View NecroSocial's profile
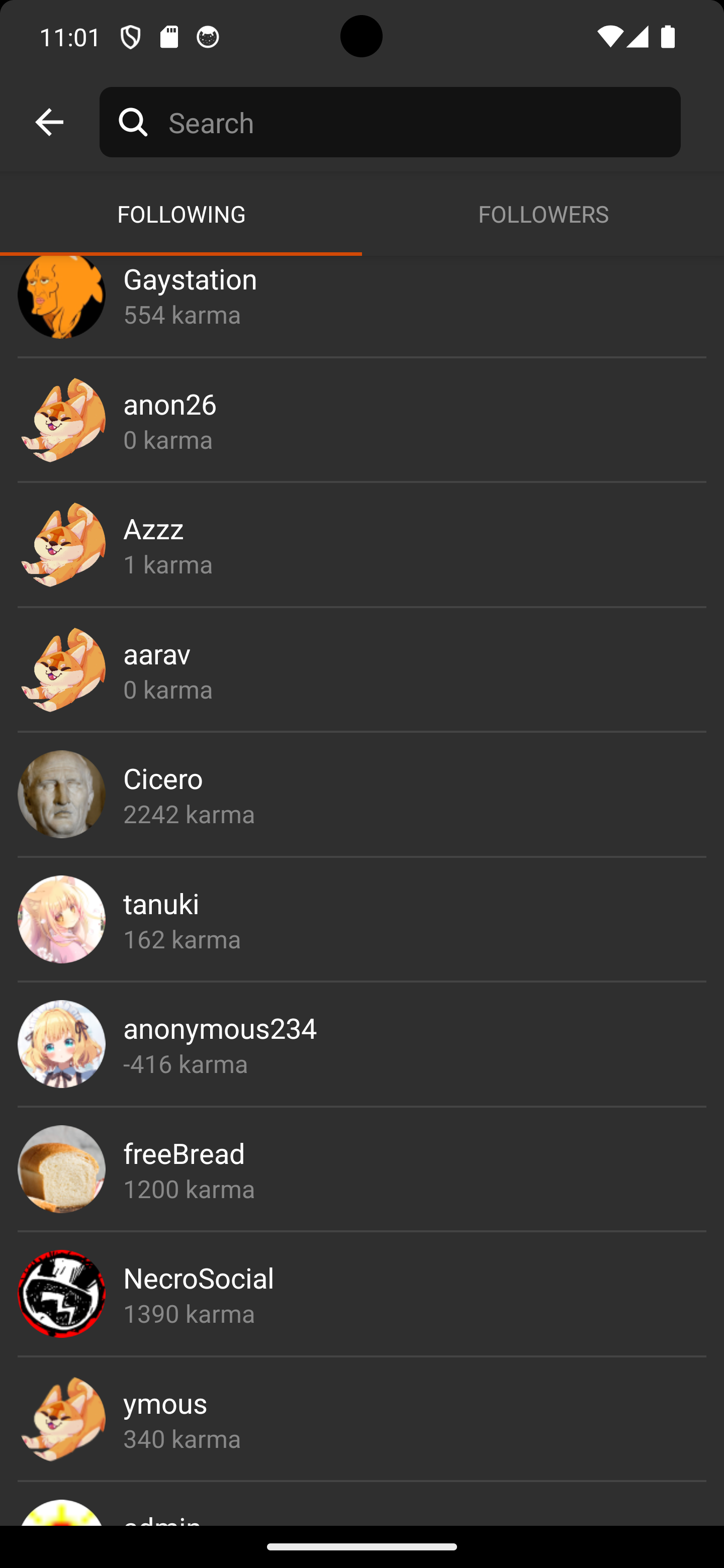This screenshot has height=1568, width=724. tap(361, 1295)
